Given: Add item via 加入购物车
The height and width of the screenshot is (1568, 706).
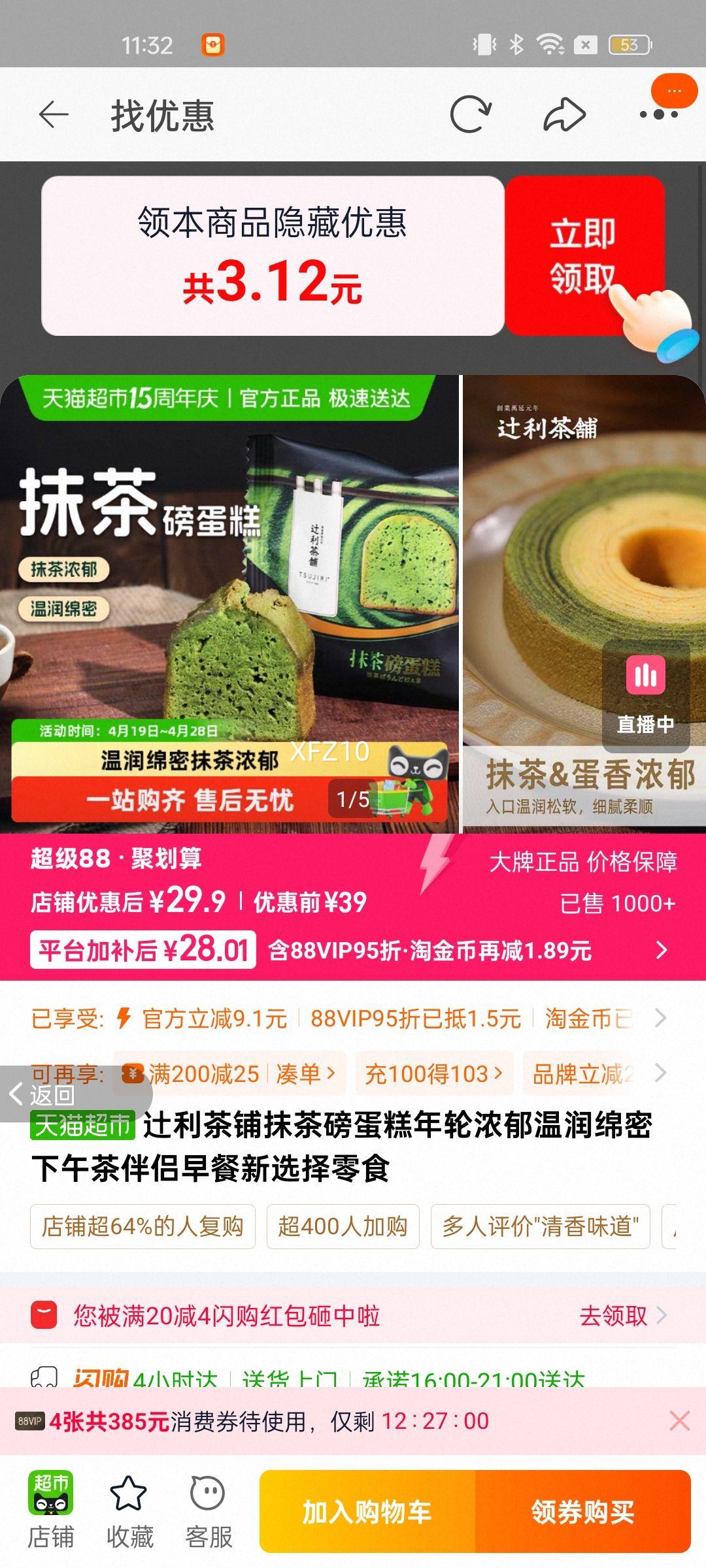Looking at the screenshot, I should click(367, 1511).
